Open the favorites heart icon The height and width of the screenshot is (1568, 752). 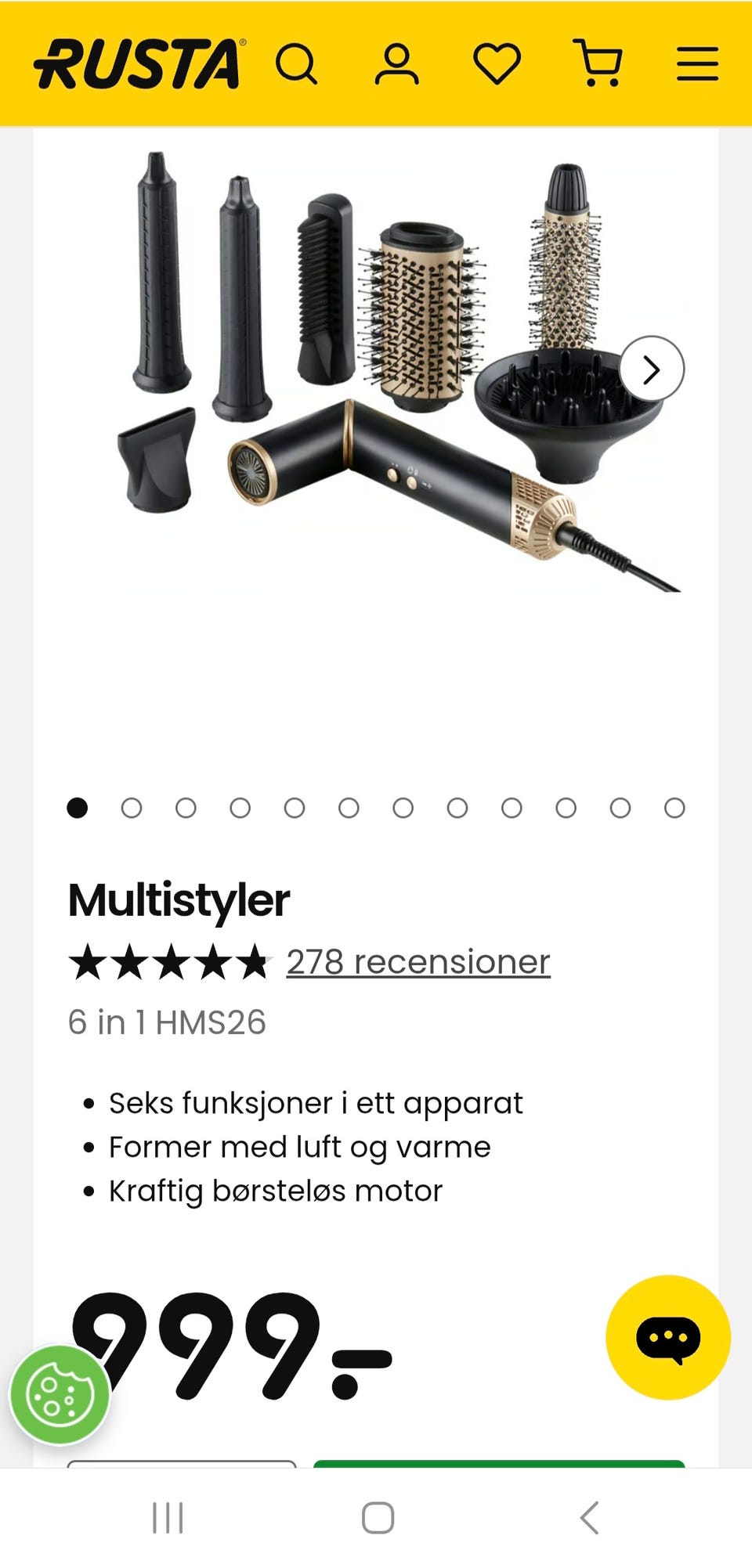point(497,63)
